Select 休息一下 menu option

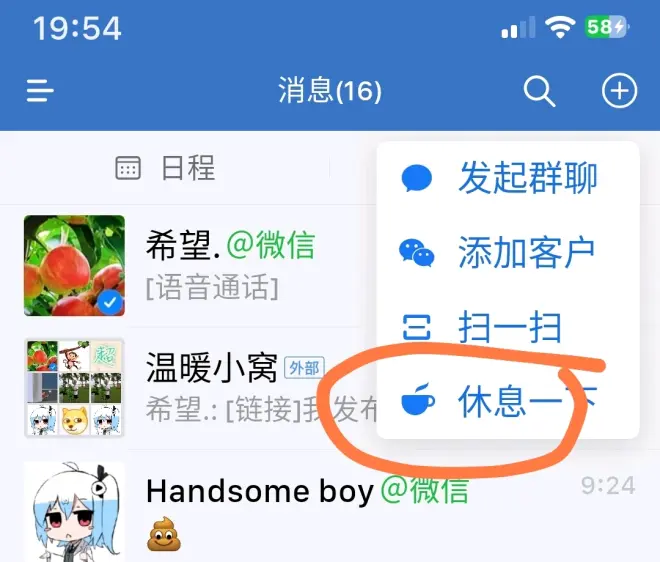(507, 401)
